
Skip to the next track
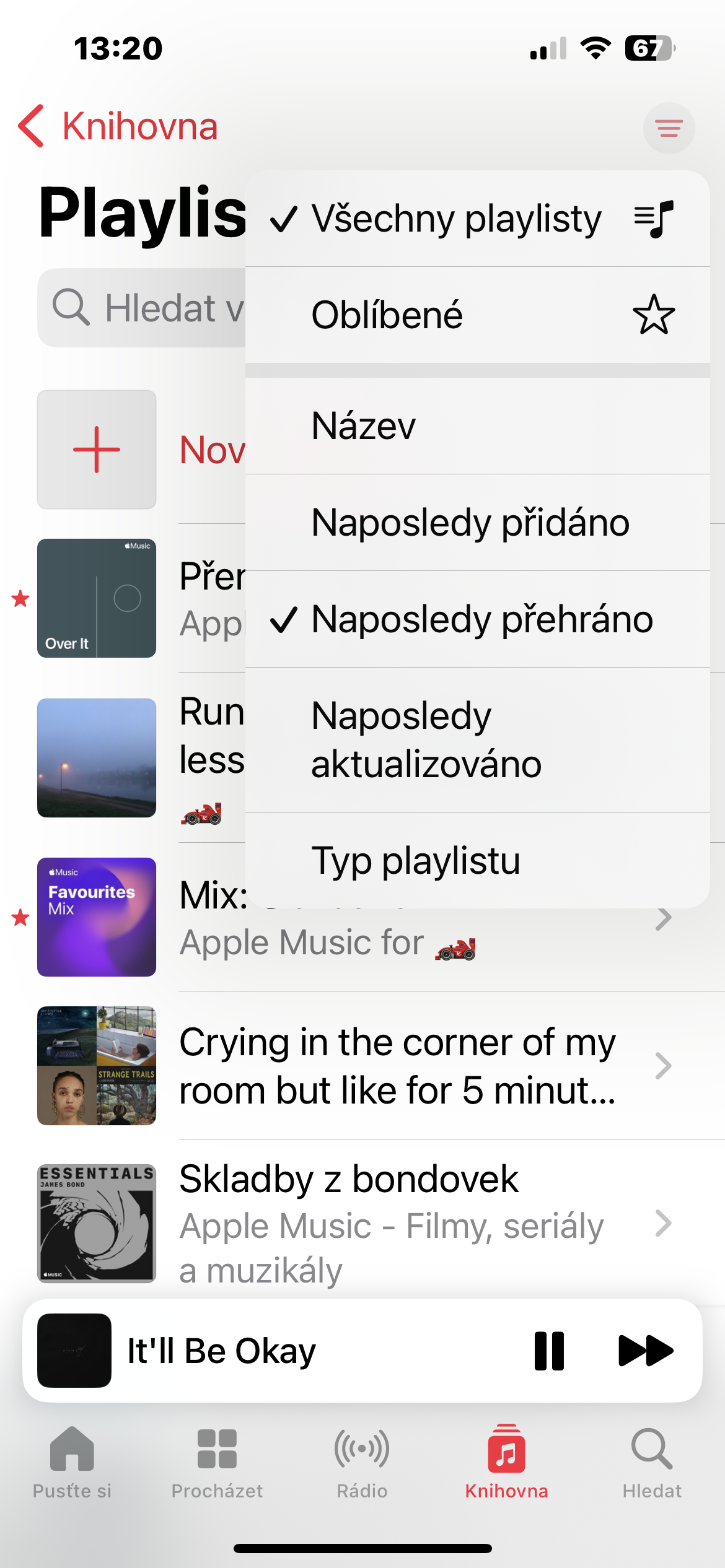point(646,1351)
